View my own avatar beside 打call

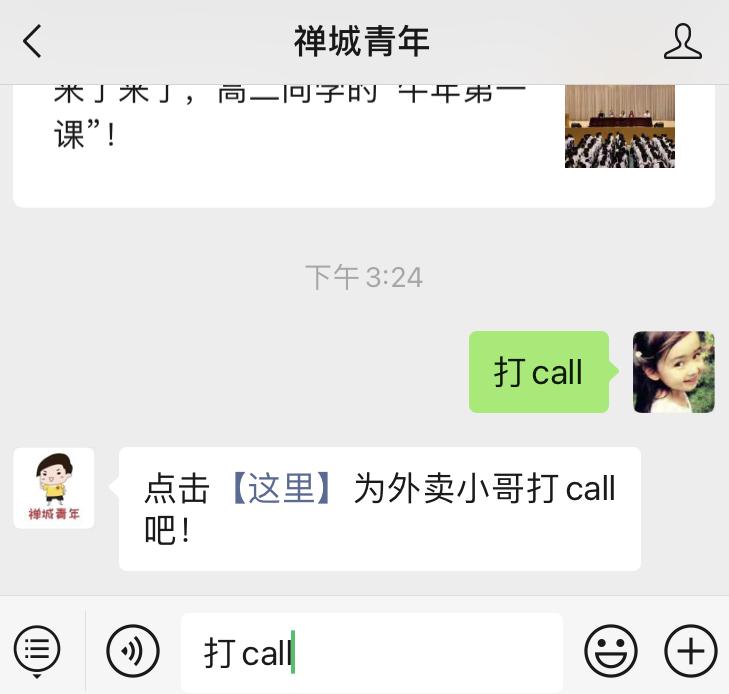(x=673, y=372)
